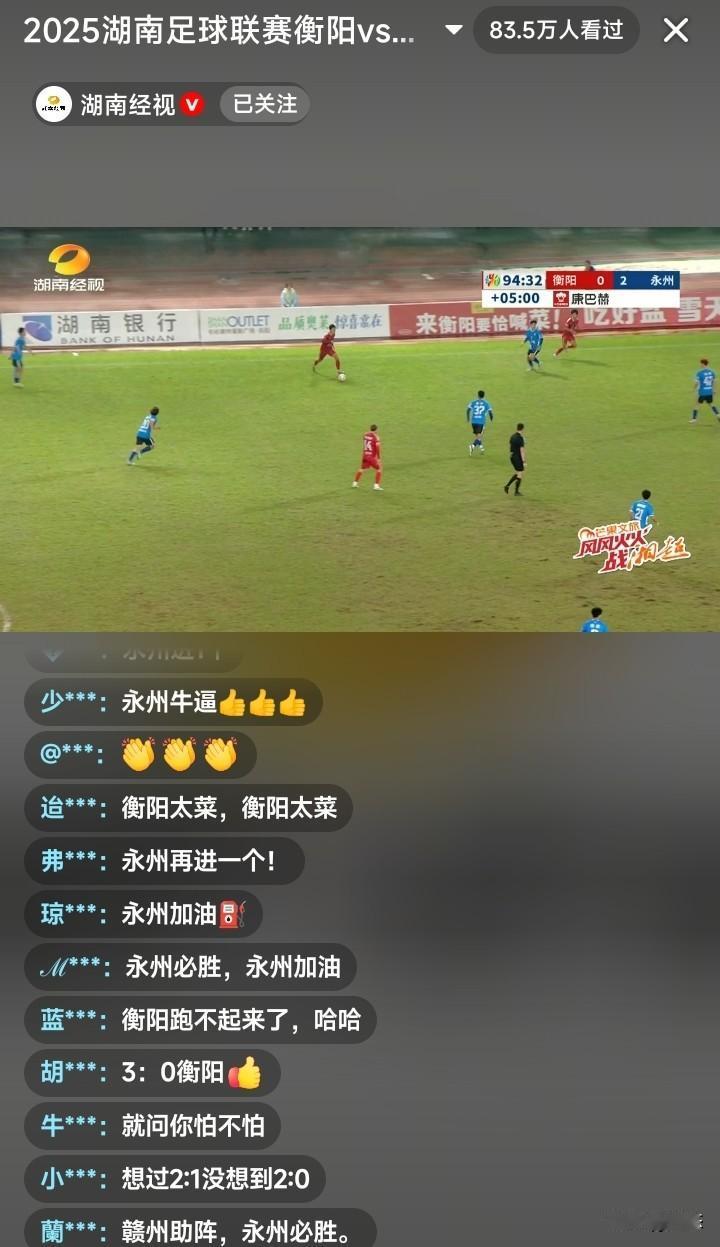Open the stream title dropdown
720x1247 pixels.
coord(454,31)
